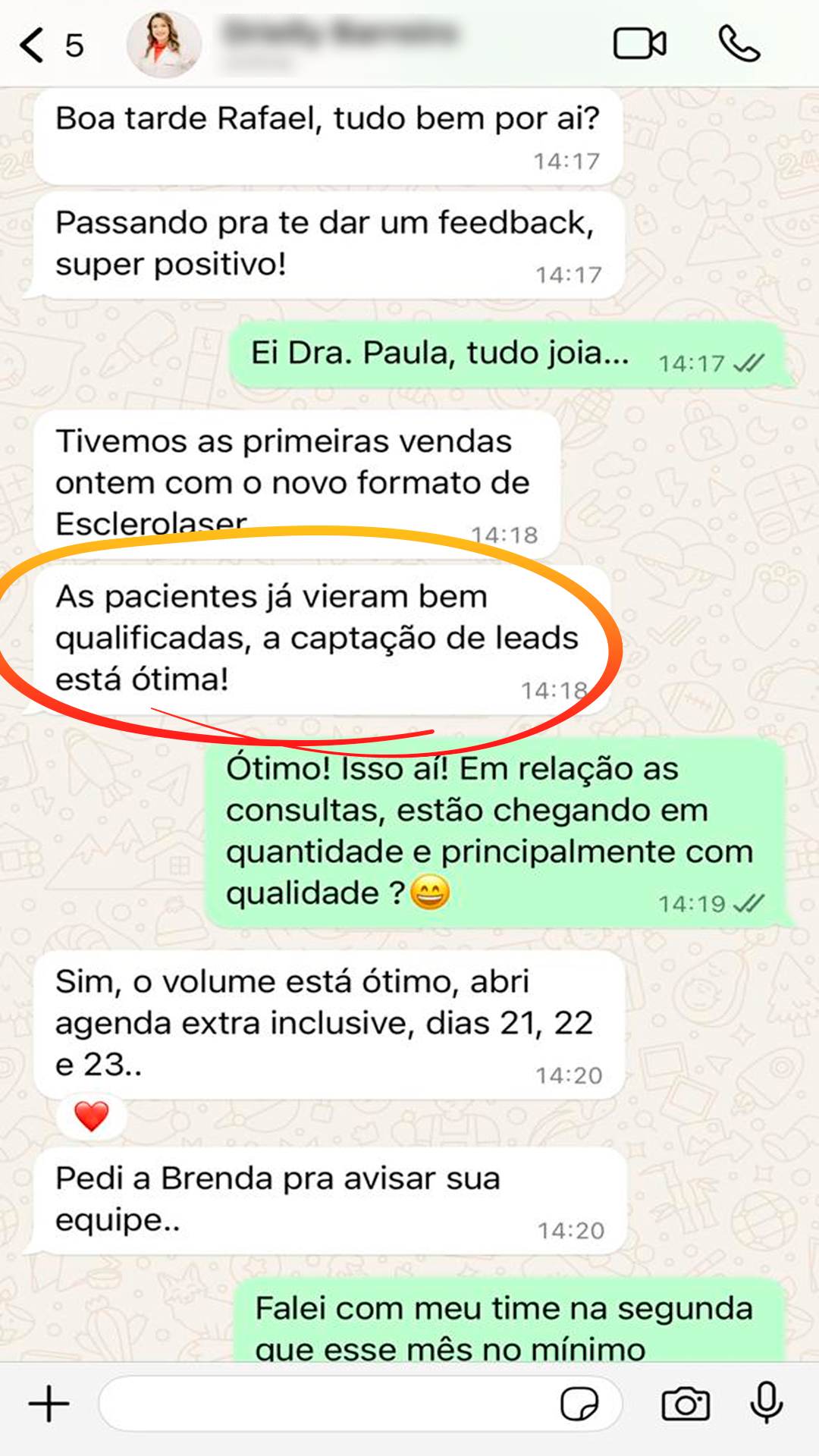Tap the read receipt next to 'Ei Dra. Paula' message
This screenshot has height=1456, width=819.
(x=746, y=362)
